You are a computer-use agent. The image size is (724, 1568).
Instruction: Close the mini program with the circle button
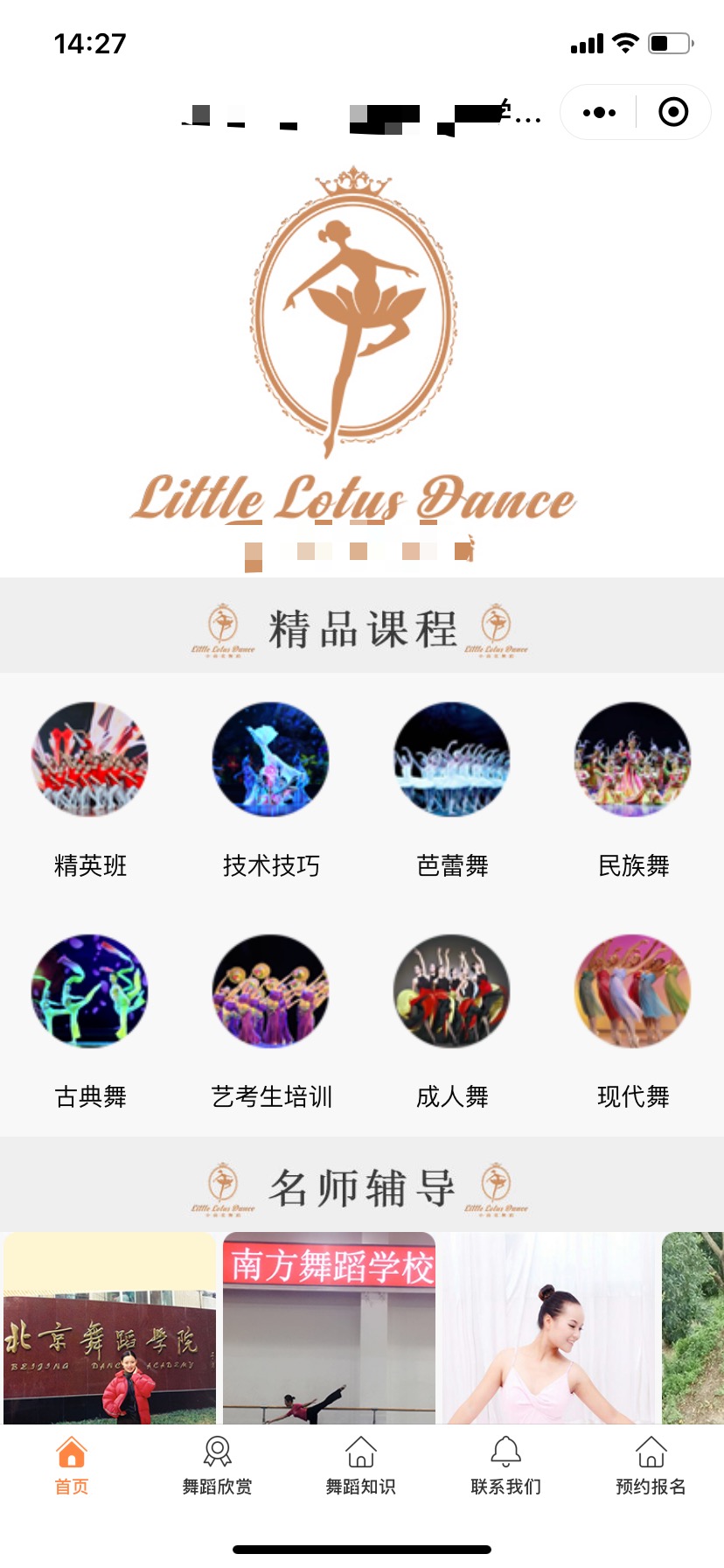pyautogui.click(x=672, y=112)
